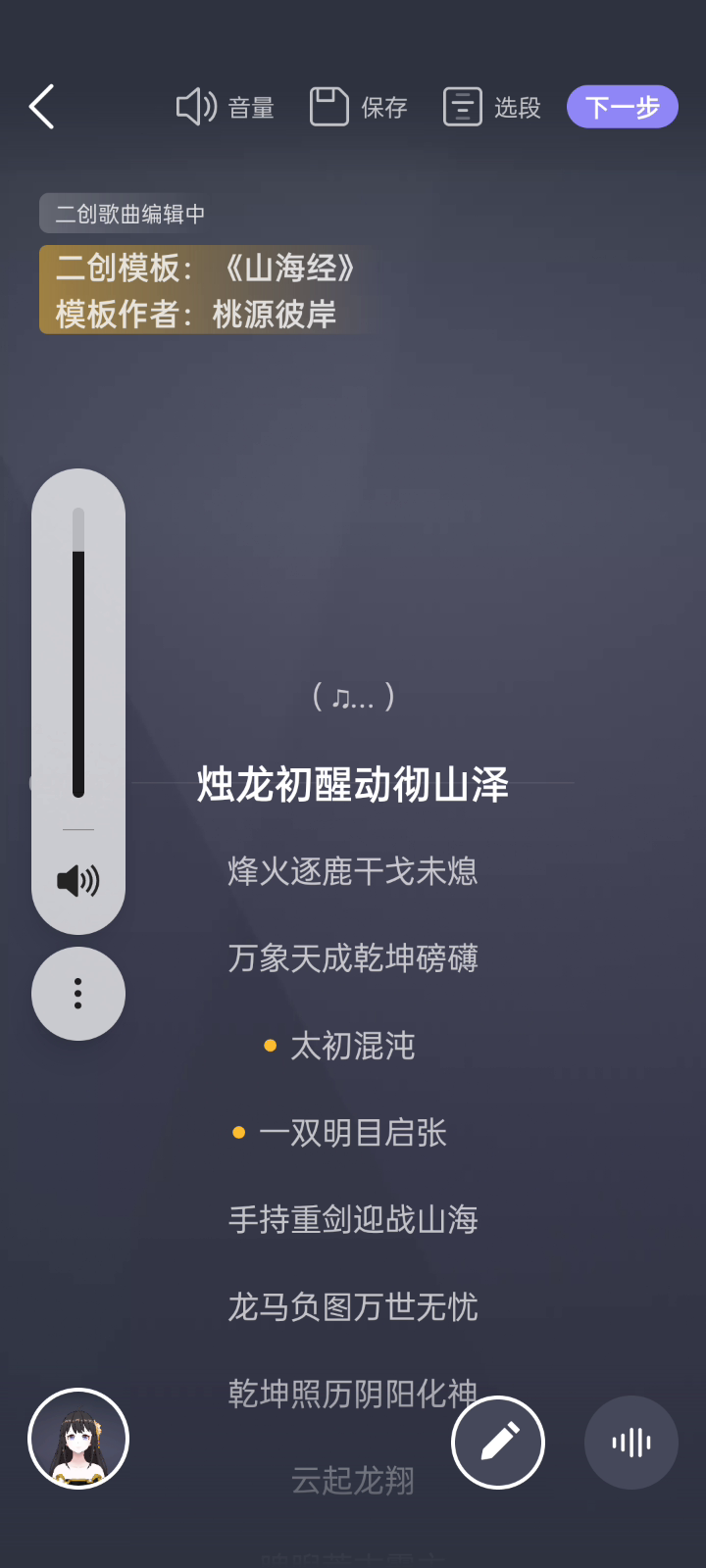Select lyric line 手持重剑迎战山海
Image resolution: width=706 pixels, height=1568 pixels.
[x=353, y=1220]
